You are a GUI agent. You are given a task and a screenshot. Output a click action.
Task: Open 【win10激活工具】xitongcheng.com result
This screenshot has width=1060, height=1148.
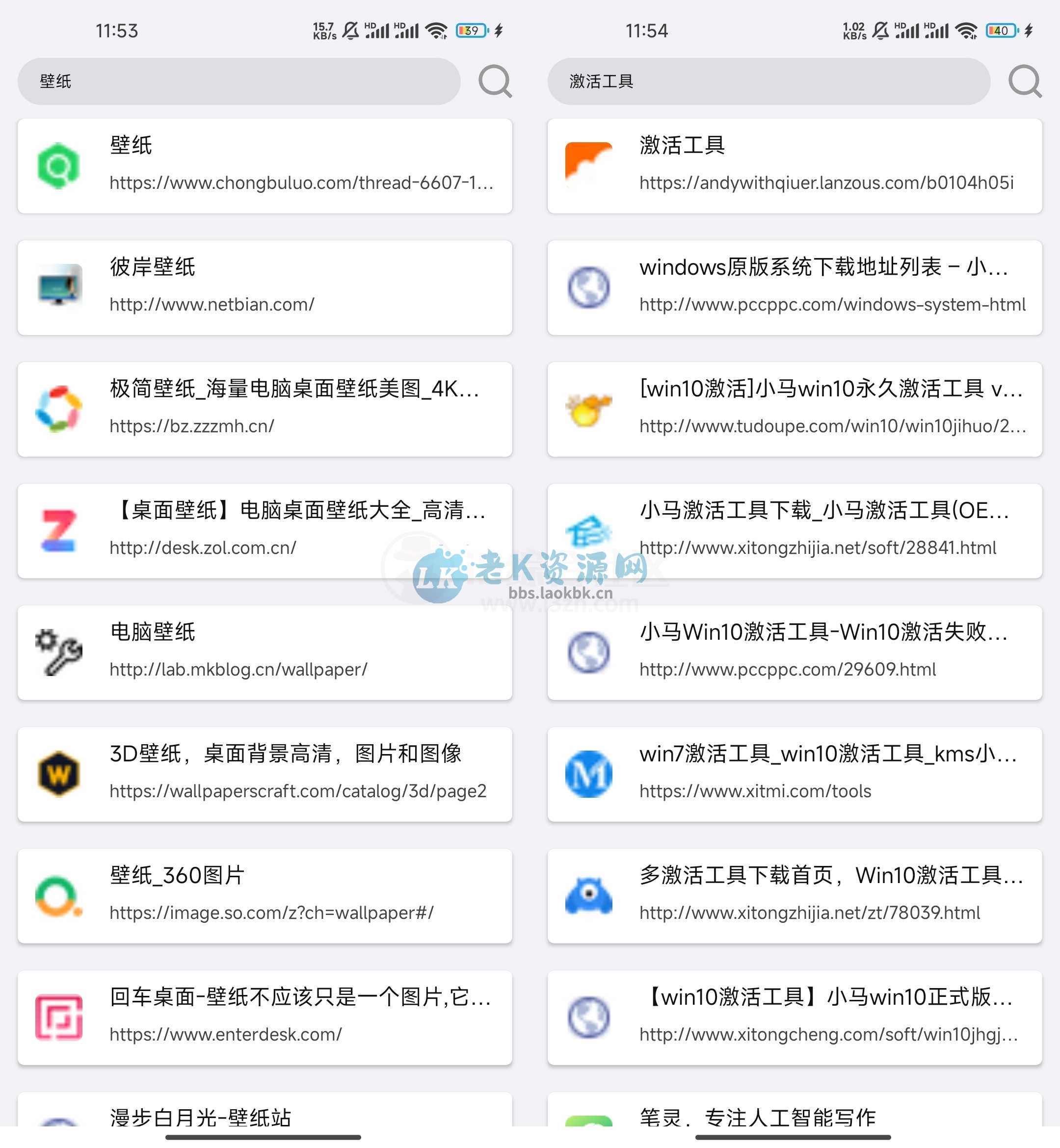pyautogui.click(x=795, y=1017)
